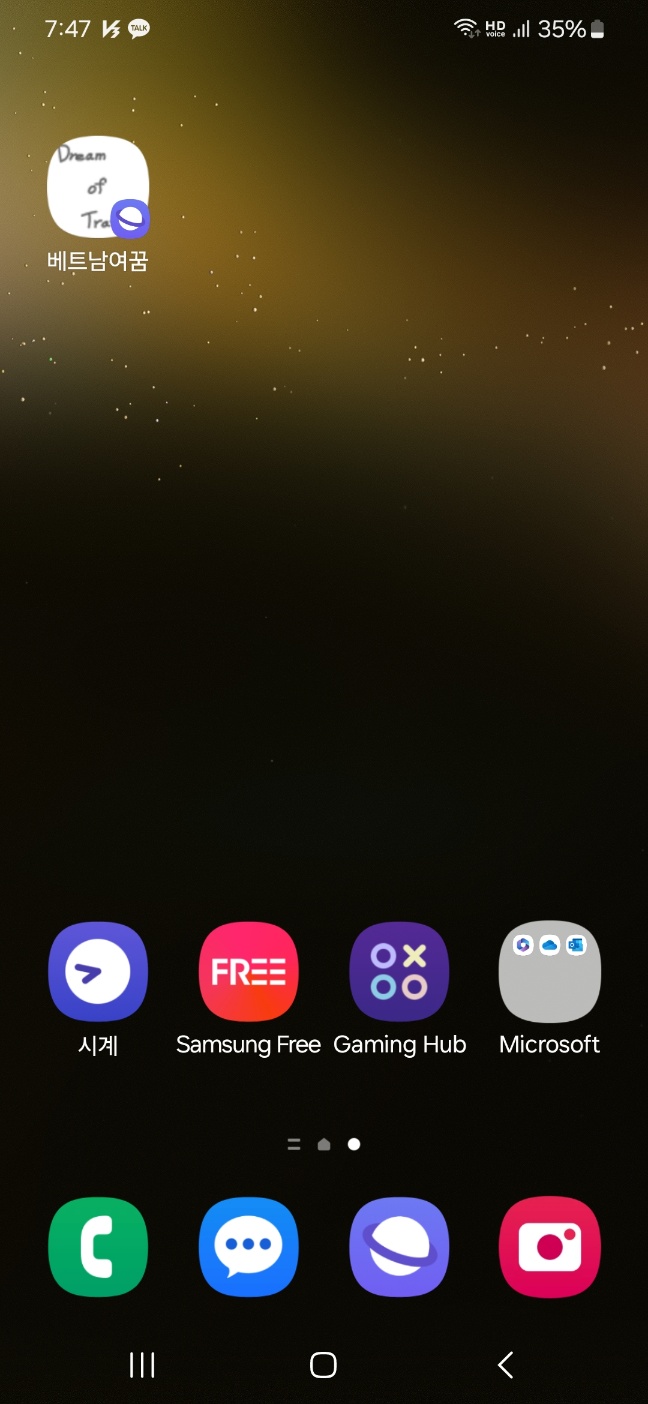Image resolution: width=648 pixels, height=1404 pixels.
Task: Launch Gaming Hub
Action: [x=399, y=971]
